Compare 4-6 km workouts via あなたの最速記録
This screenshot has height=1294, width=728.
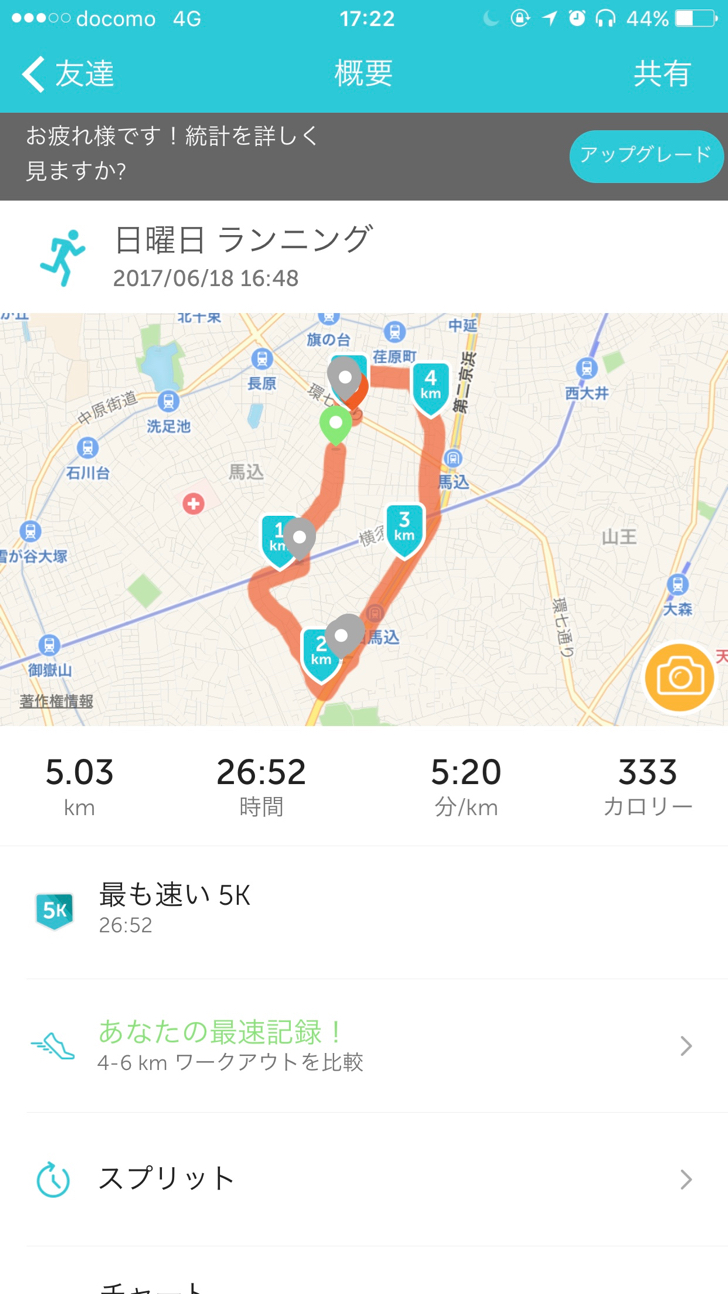[364, 1045]
